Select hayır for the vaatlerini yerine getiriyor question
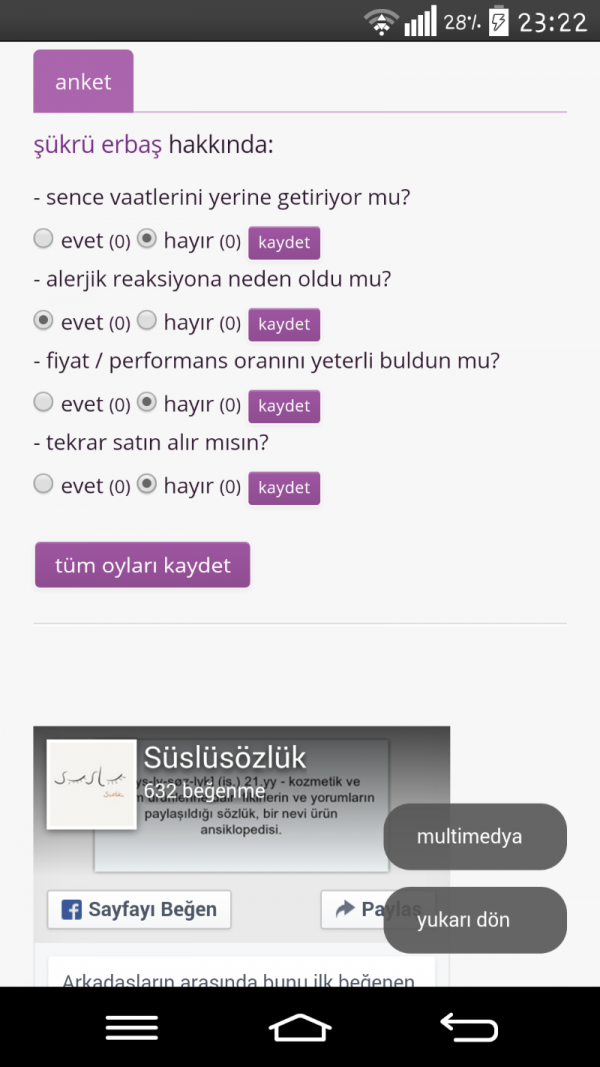The image size is (600, 1067). click(147, 239)
